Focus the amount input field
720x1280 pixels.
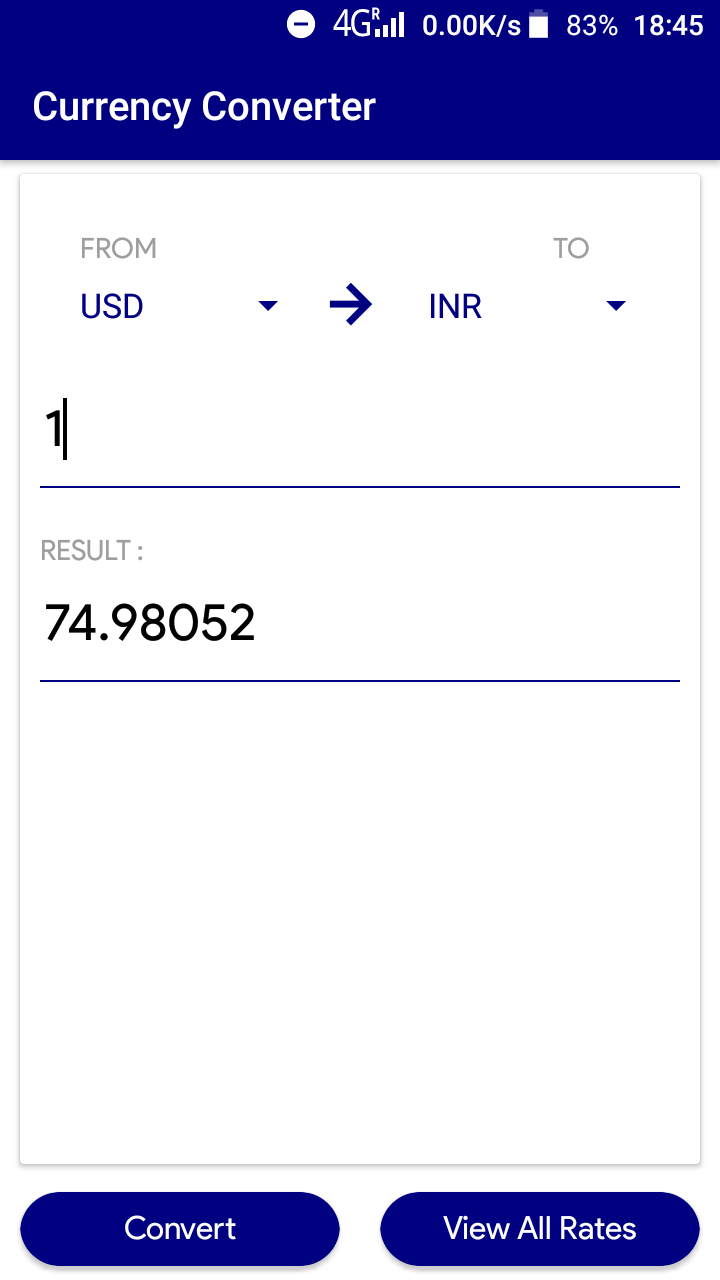(x=360, y=435)
